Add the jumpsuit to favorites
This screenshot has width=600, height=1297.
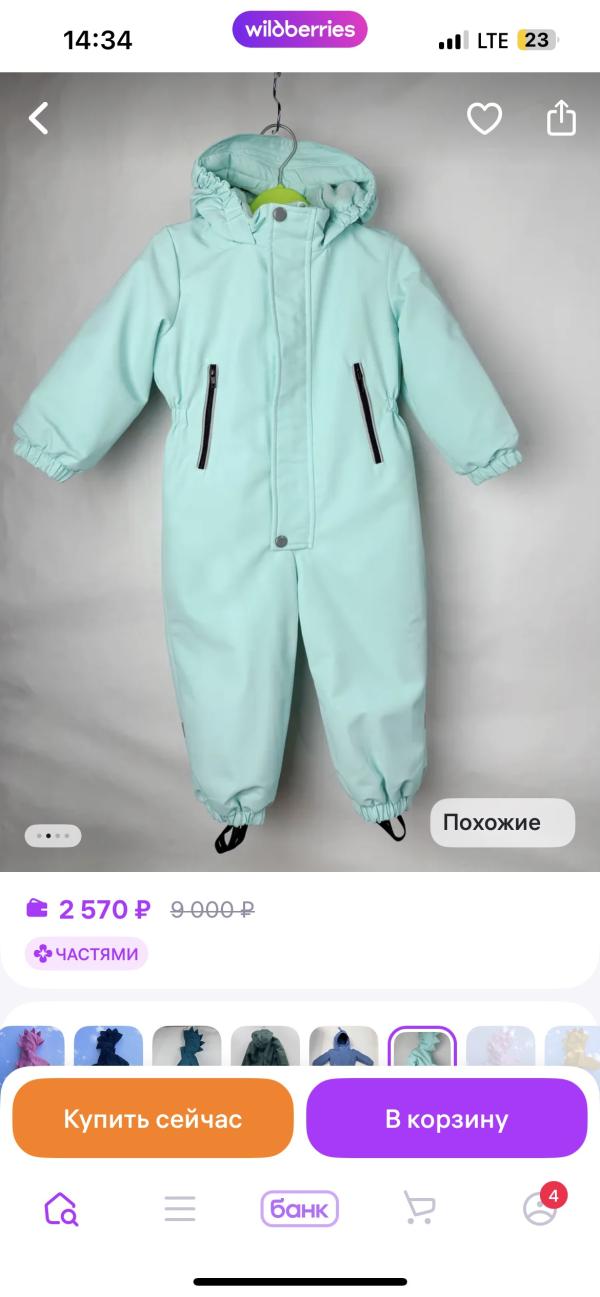click(485, 119)
